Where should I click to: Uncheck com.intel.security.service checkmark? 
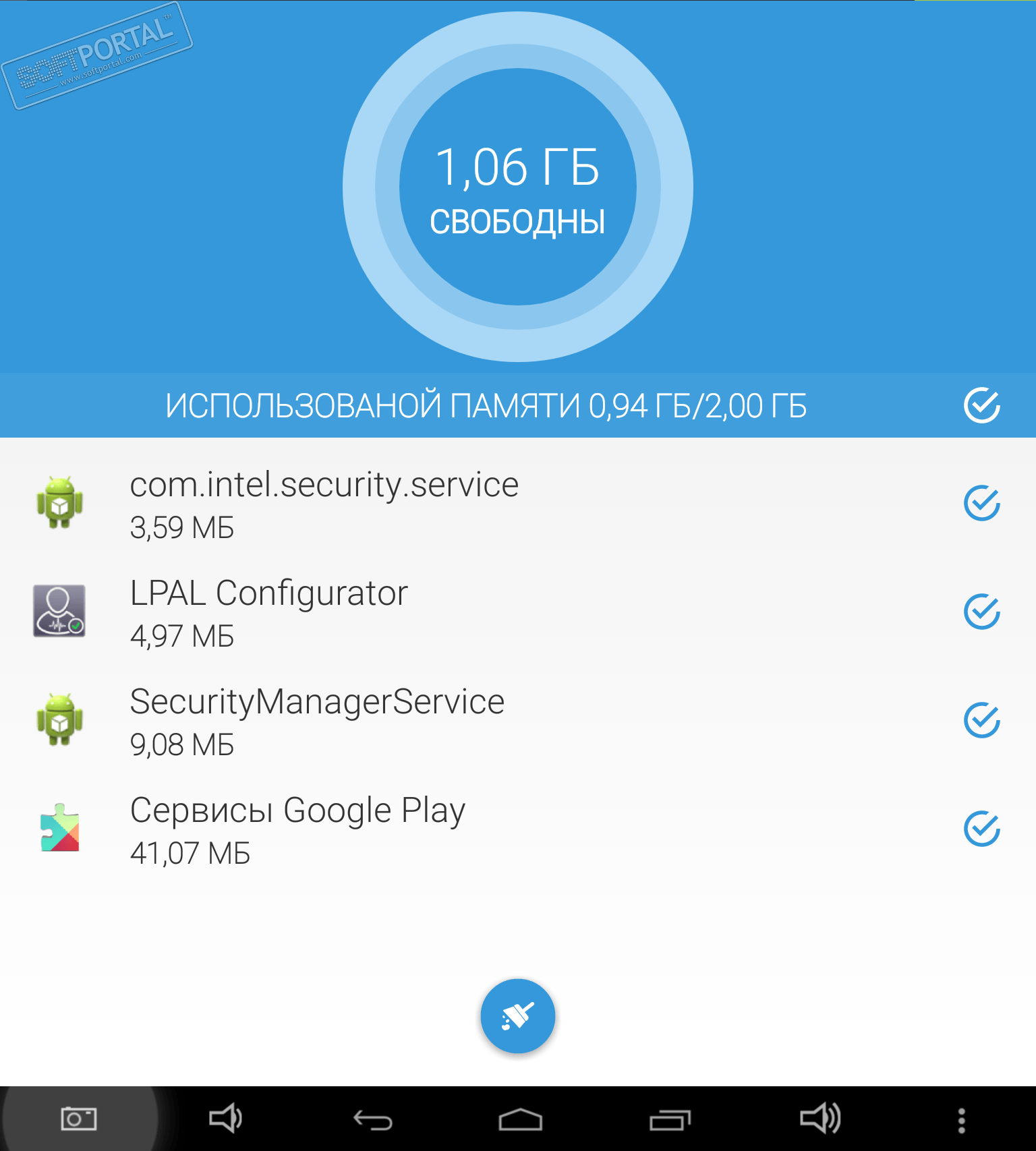(x=981, y=503)
